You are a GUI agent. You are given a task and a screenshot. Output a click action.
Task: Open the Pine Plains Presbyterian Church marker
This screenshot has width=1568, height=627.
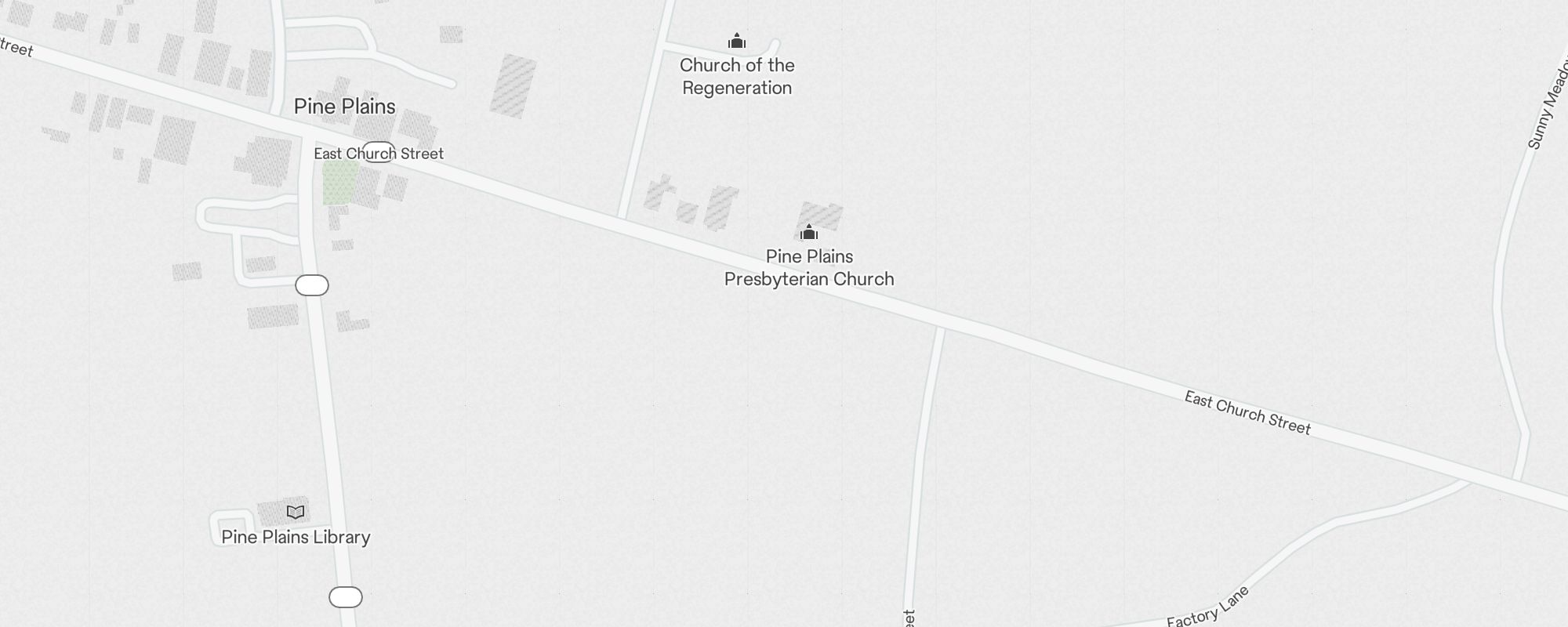(809, 233)
